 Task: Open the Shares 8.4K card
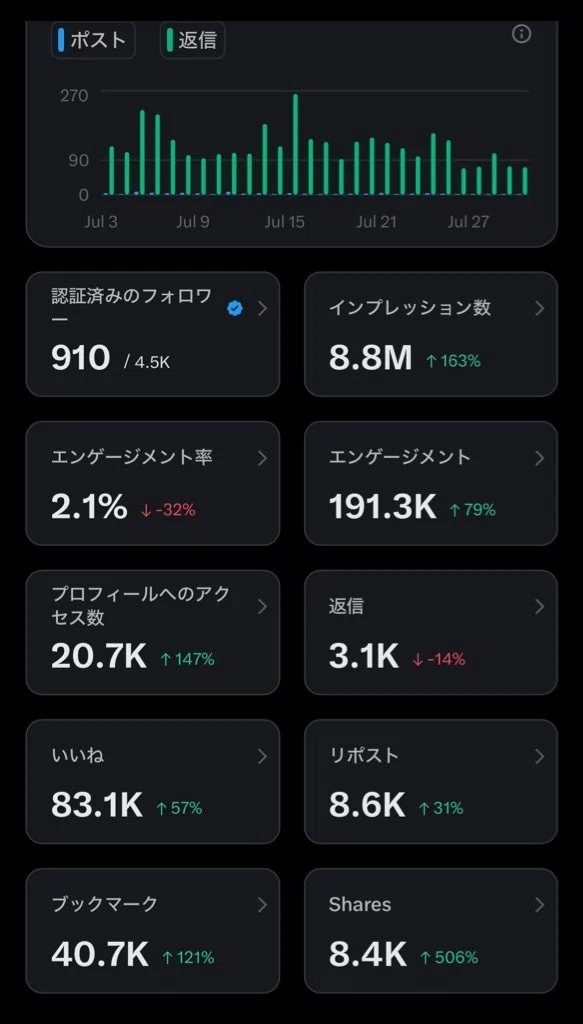coord(431,931)
